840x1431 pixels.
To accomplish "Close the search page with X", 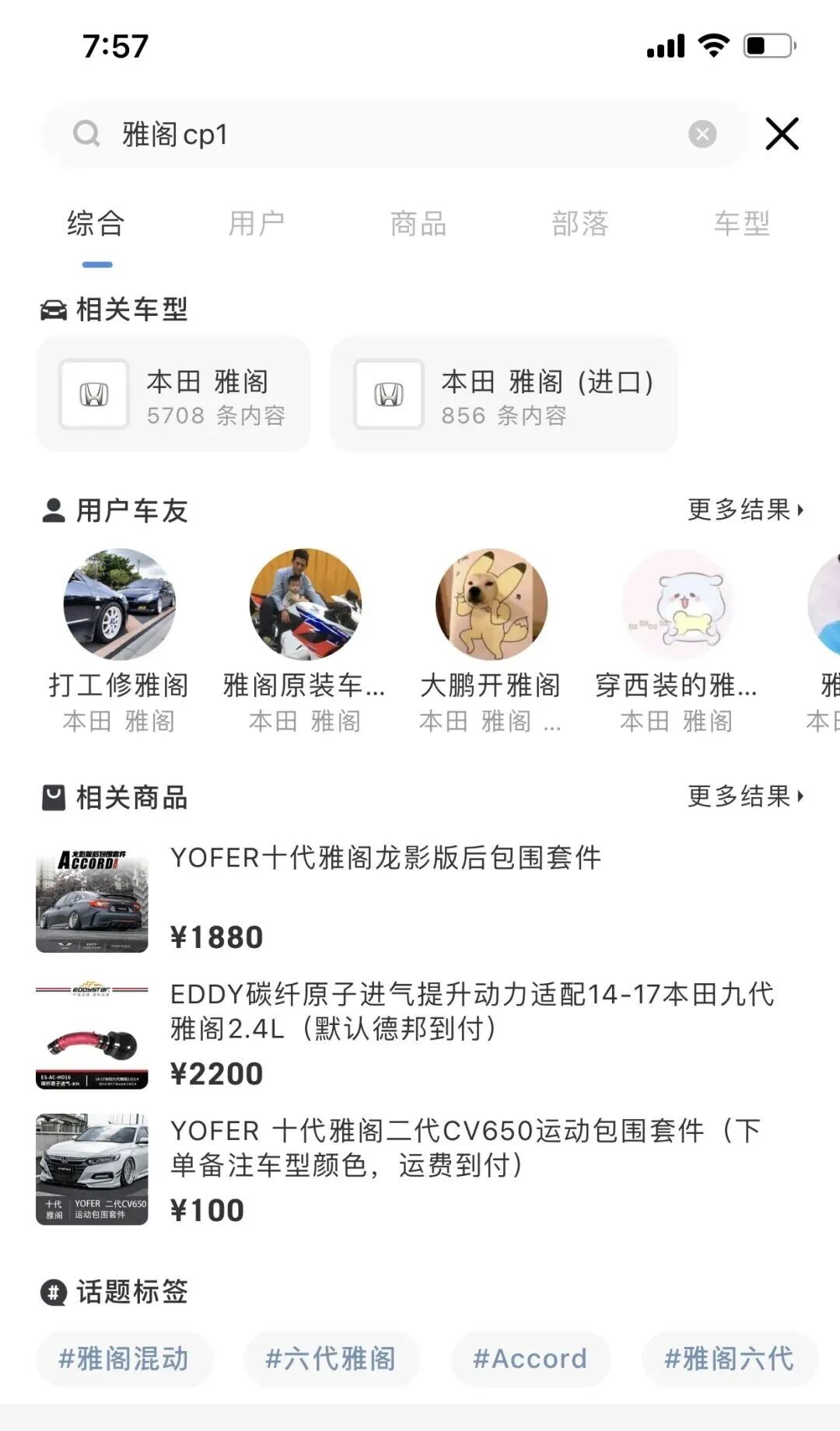I will (x=782, y=134).
